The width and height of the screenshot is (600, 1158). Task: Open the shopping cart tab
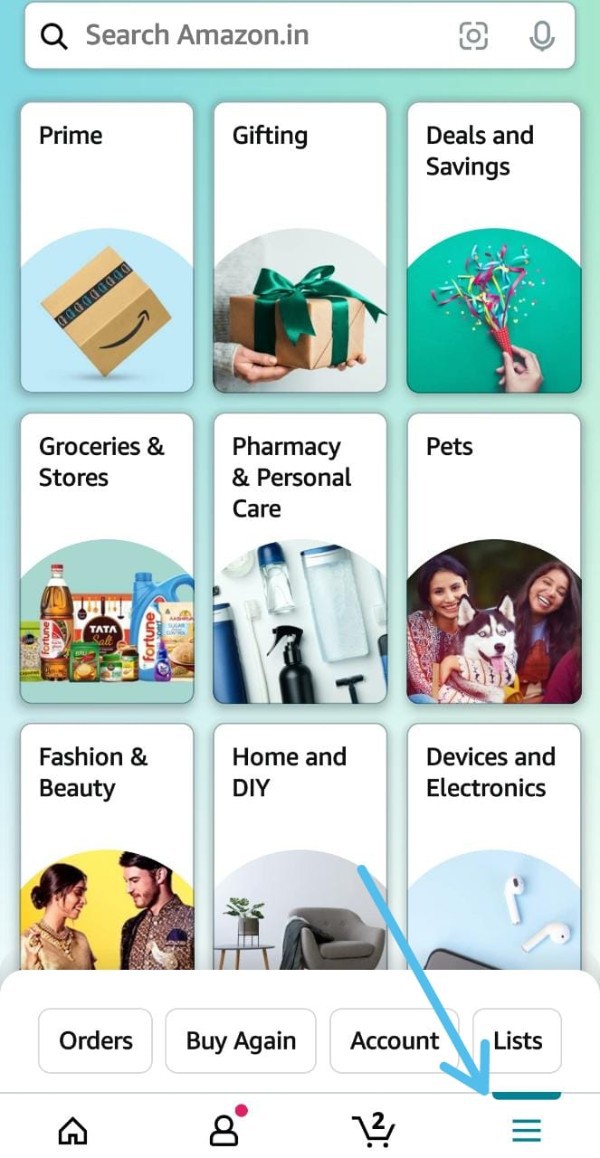tap(375, 1131)
